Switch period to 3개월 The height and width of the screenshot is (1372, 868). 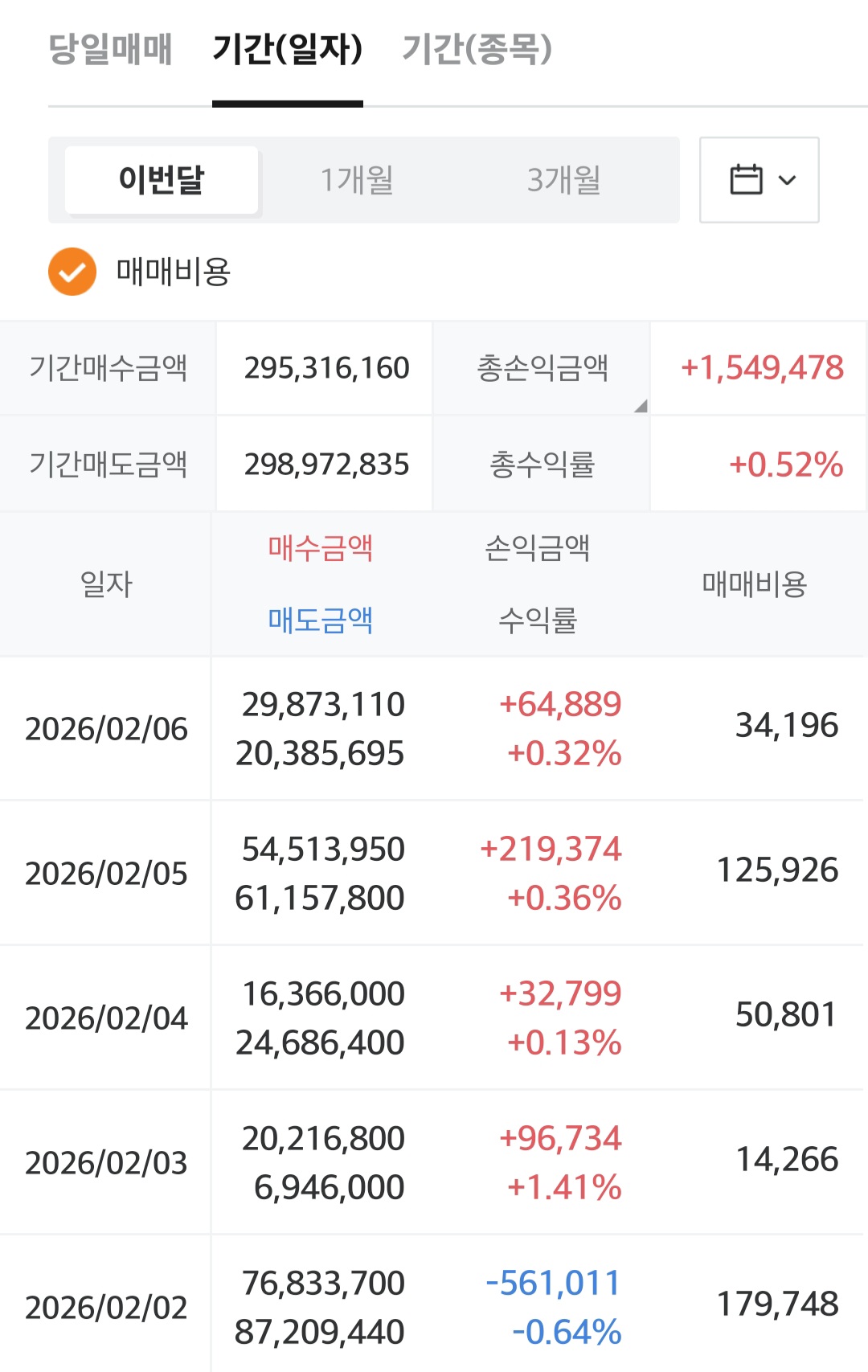[x=563, y=179]
